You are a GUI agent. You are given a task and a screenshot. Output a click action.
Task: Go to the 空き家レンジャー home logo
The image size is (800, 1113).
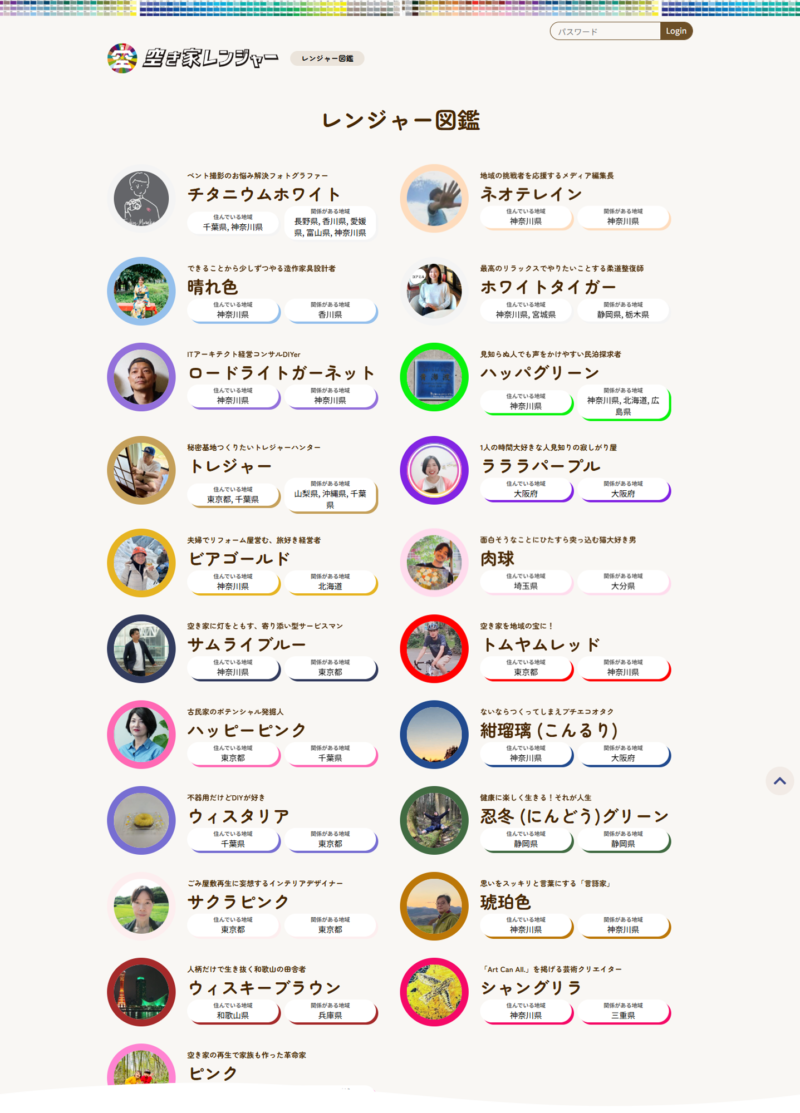[193, 58]
